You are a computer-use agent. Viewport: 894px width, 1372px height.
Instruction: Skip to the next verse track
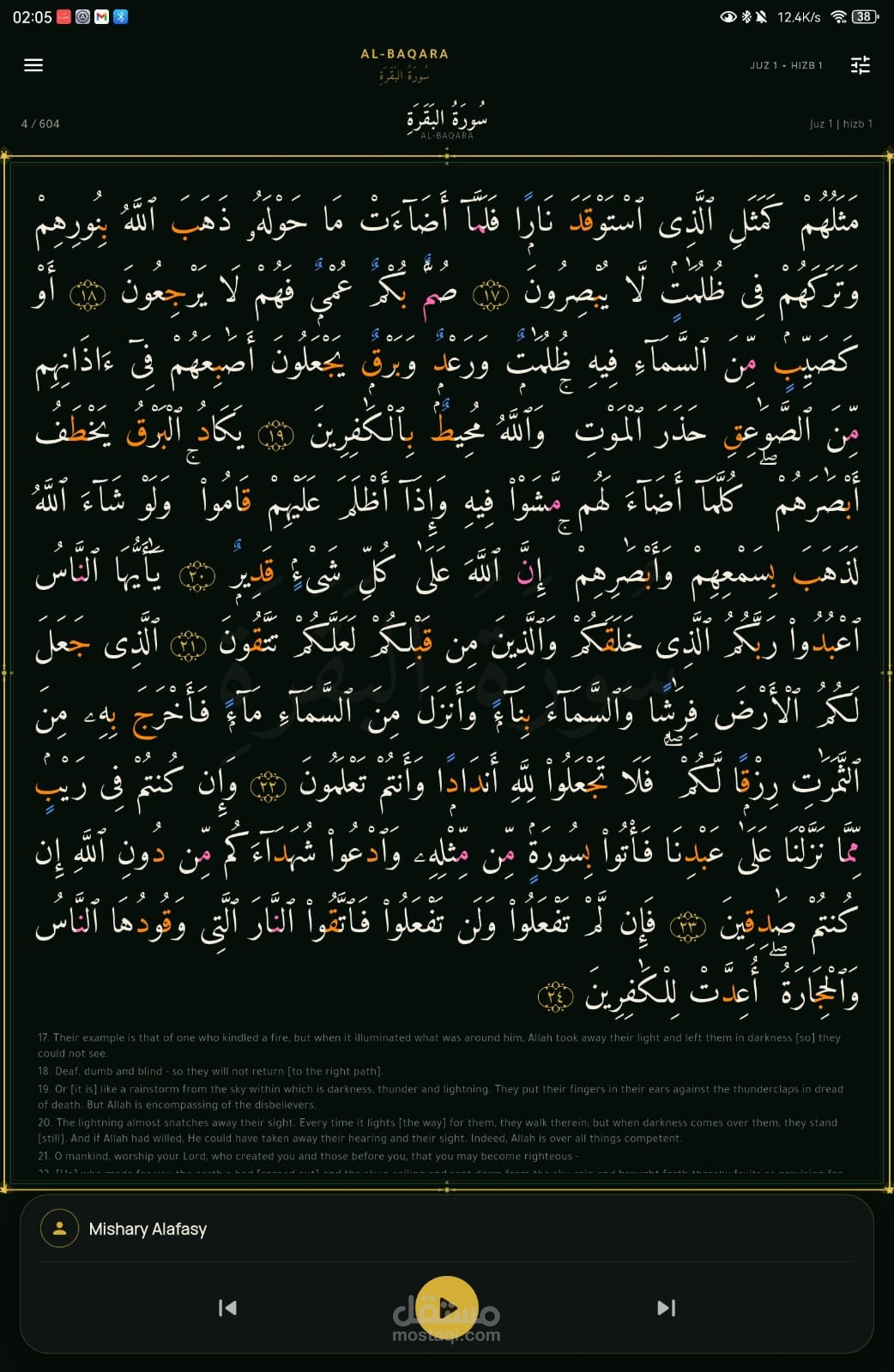667,1308
